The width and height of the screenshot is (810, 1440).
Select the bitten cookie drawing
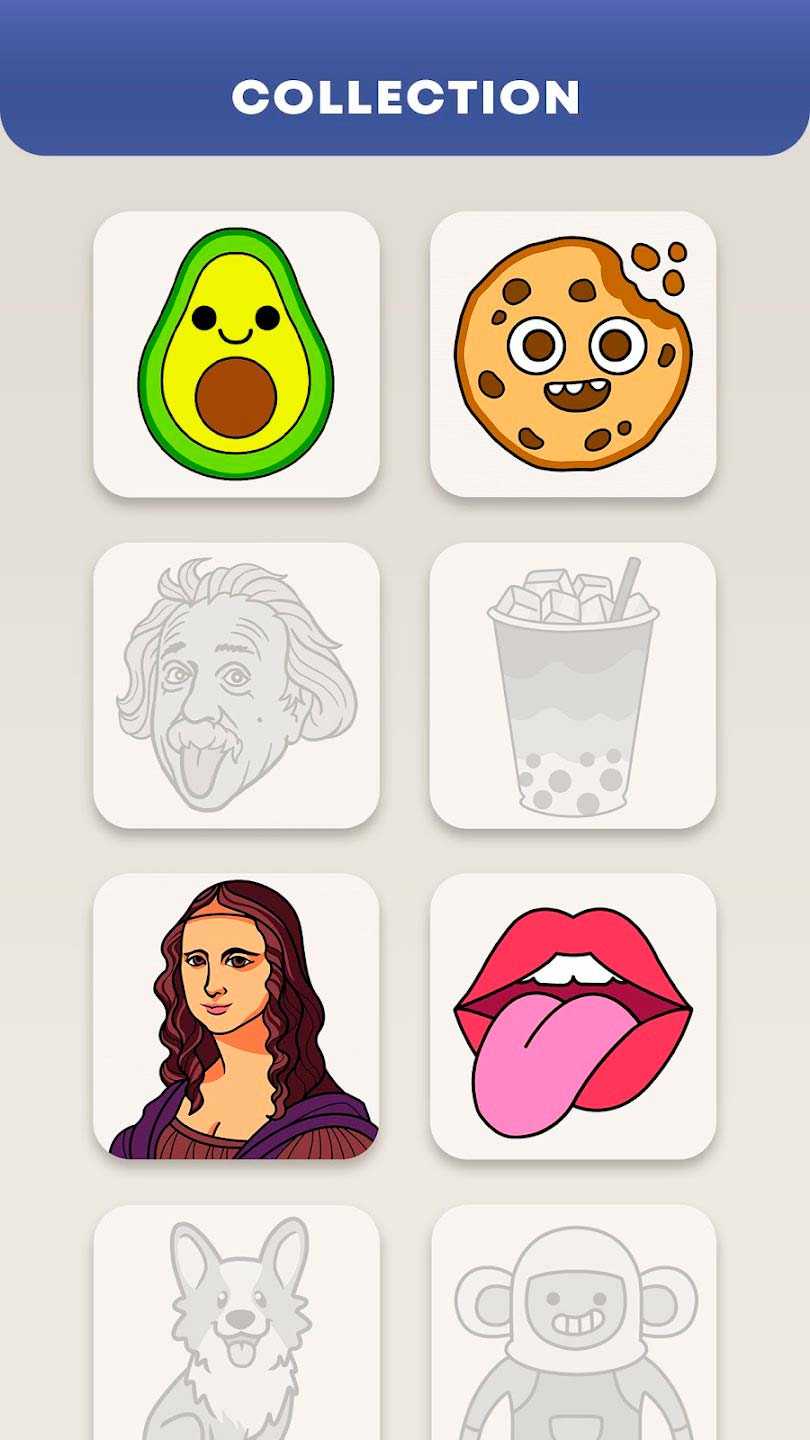[573, 354]
